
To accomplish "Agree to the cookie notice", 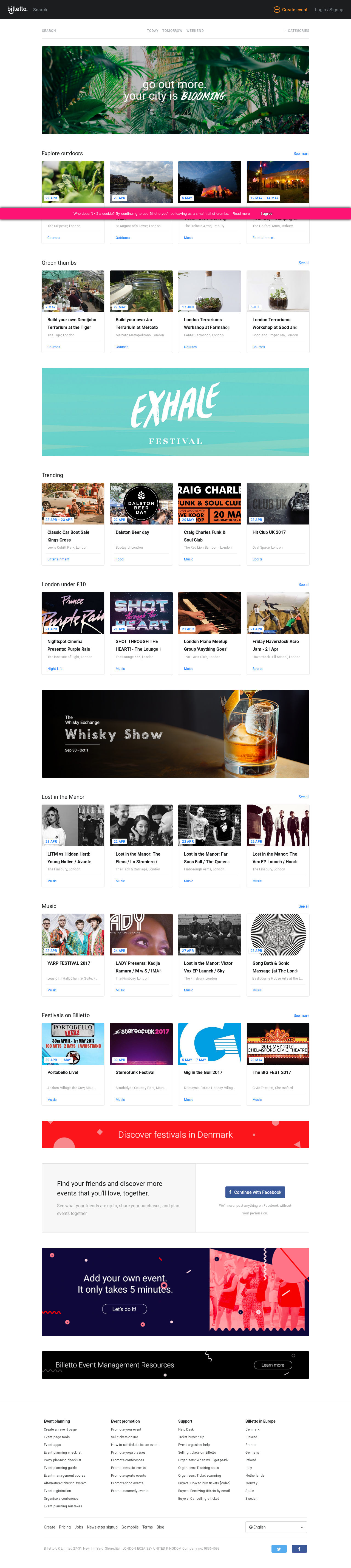I will coord(267,214).
